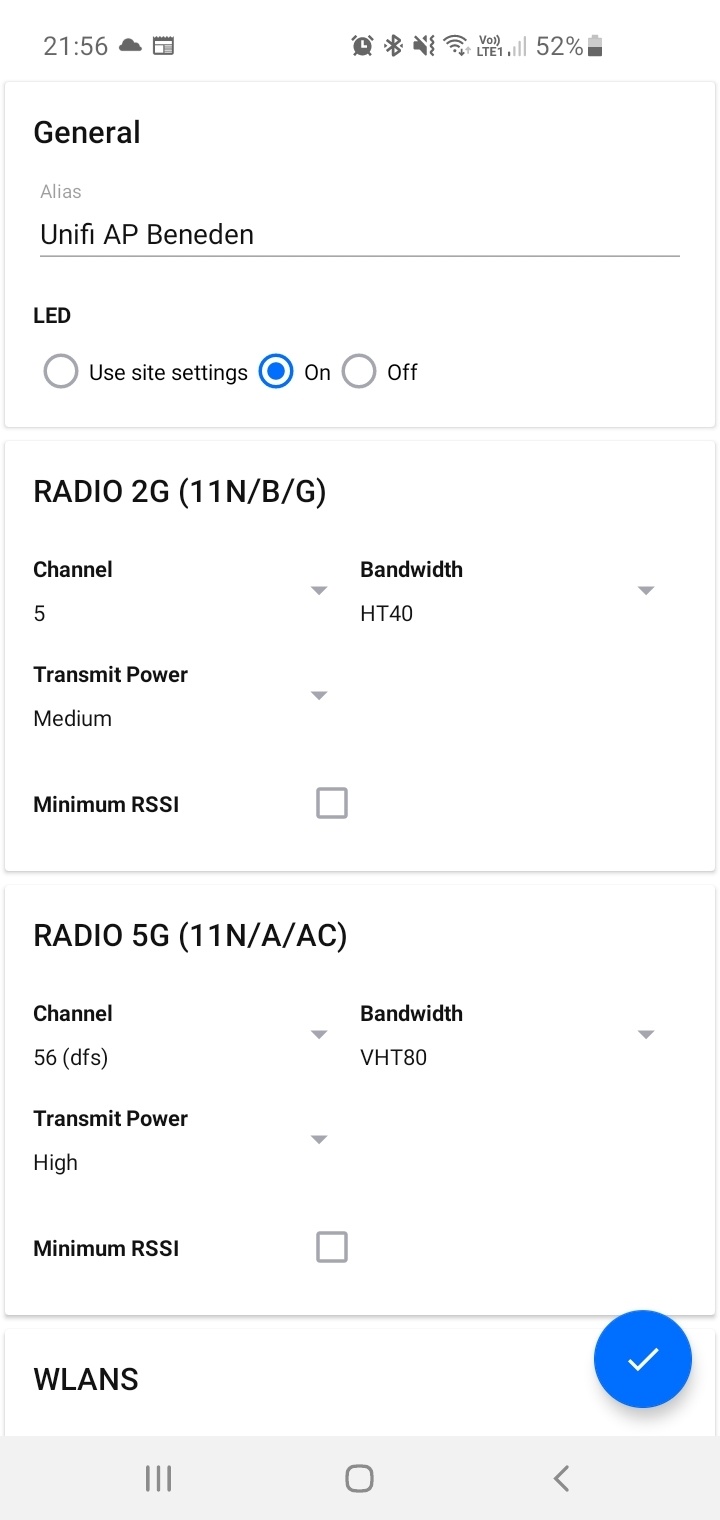The image size is (720, 1520).
Task: Edit the Alias text field
Action: pyautogui.click(x=359, y=235)
